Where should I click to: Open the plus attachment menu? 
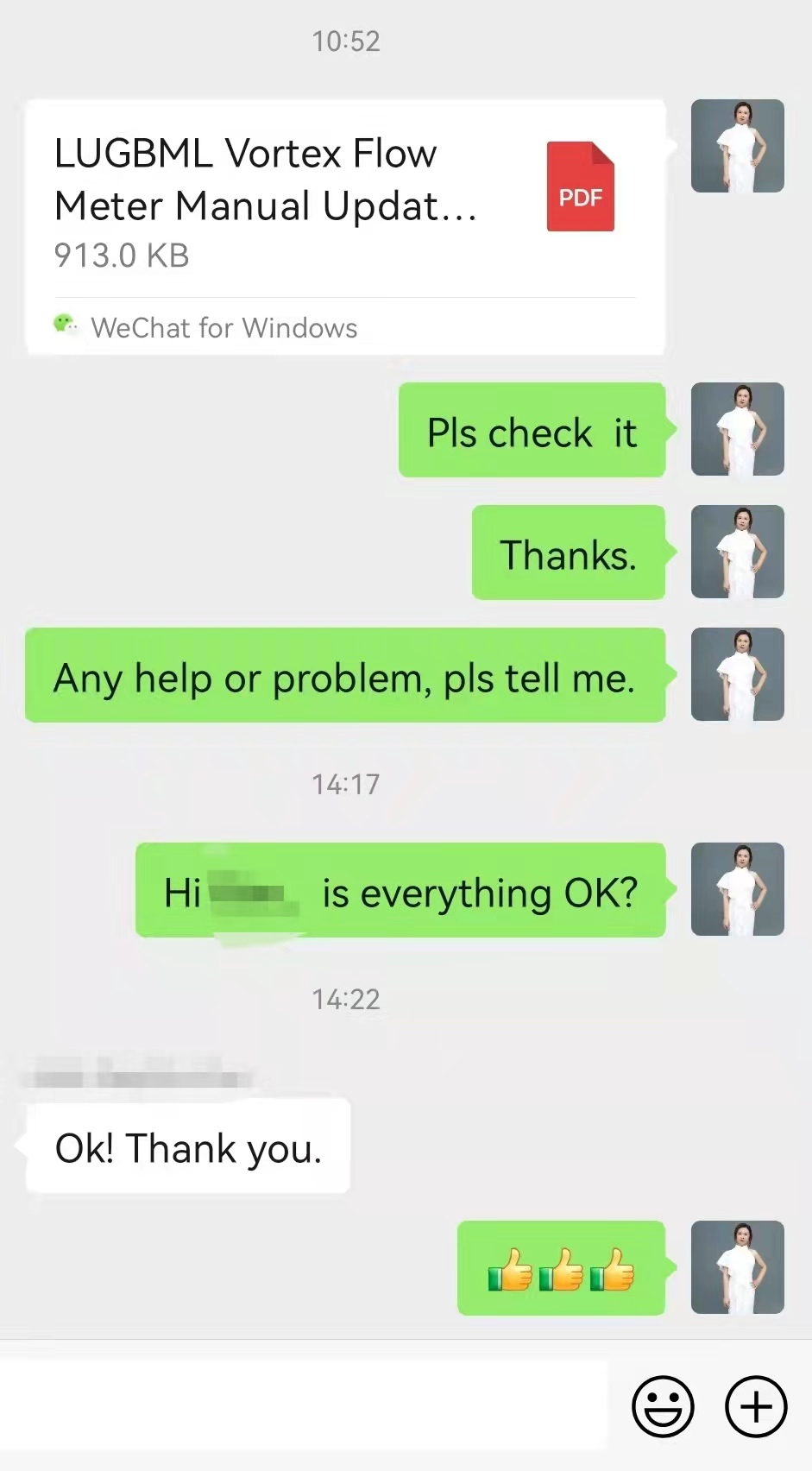pyautogui.click(x=755, y=1406)
